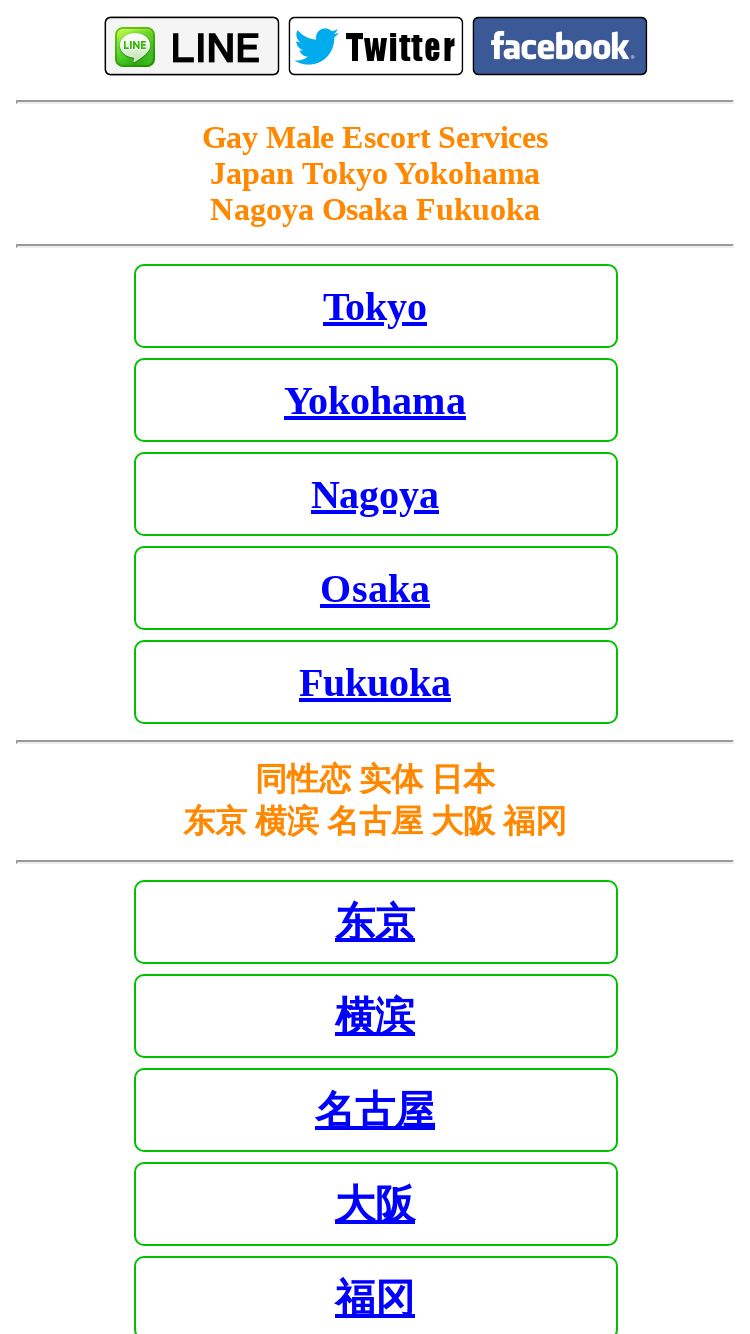Select the 横滨 link
Screen dimensions: 750x1334
(375, 1016)
